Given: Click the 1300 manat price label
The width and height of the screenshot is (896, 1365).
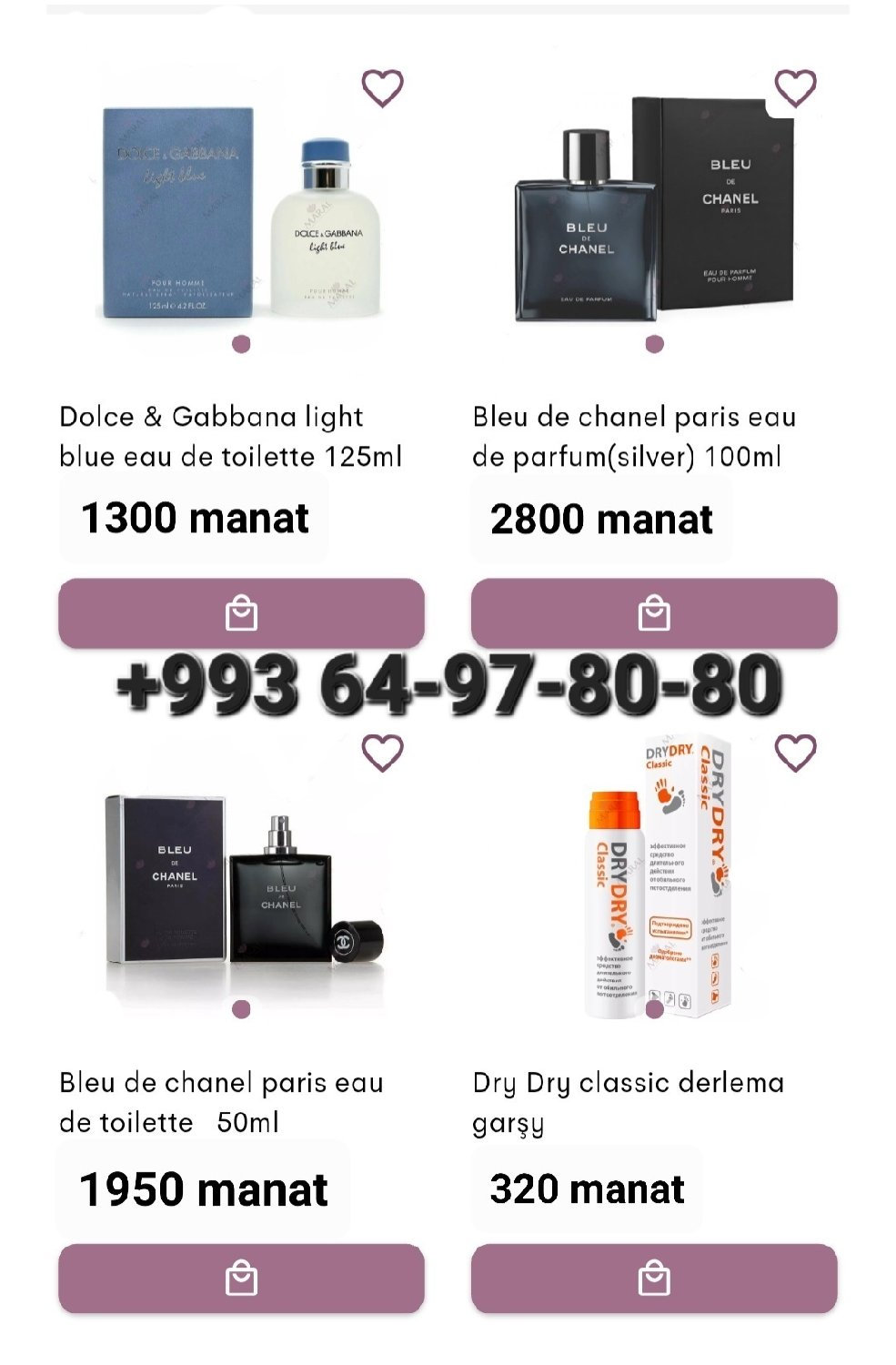Looking at the screenshot, I should [195, 520].
